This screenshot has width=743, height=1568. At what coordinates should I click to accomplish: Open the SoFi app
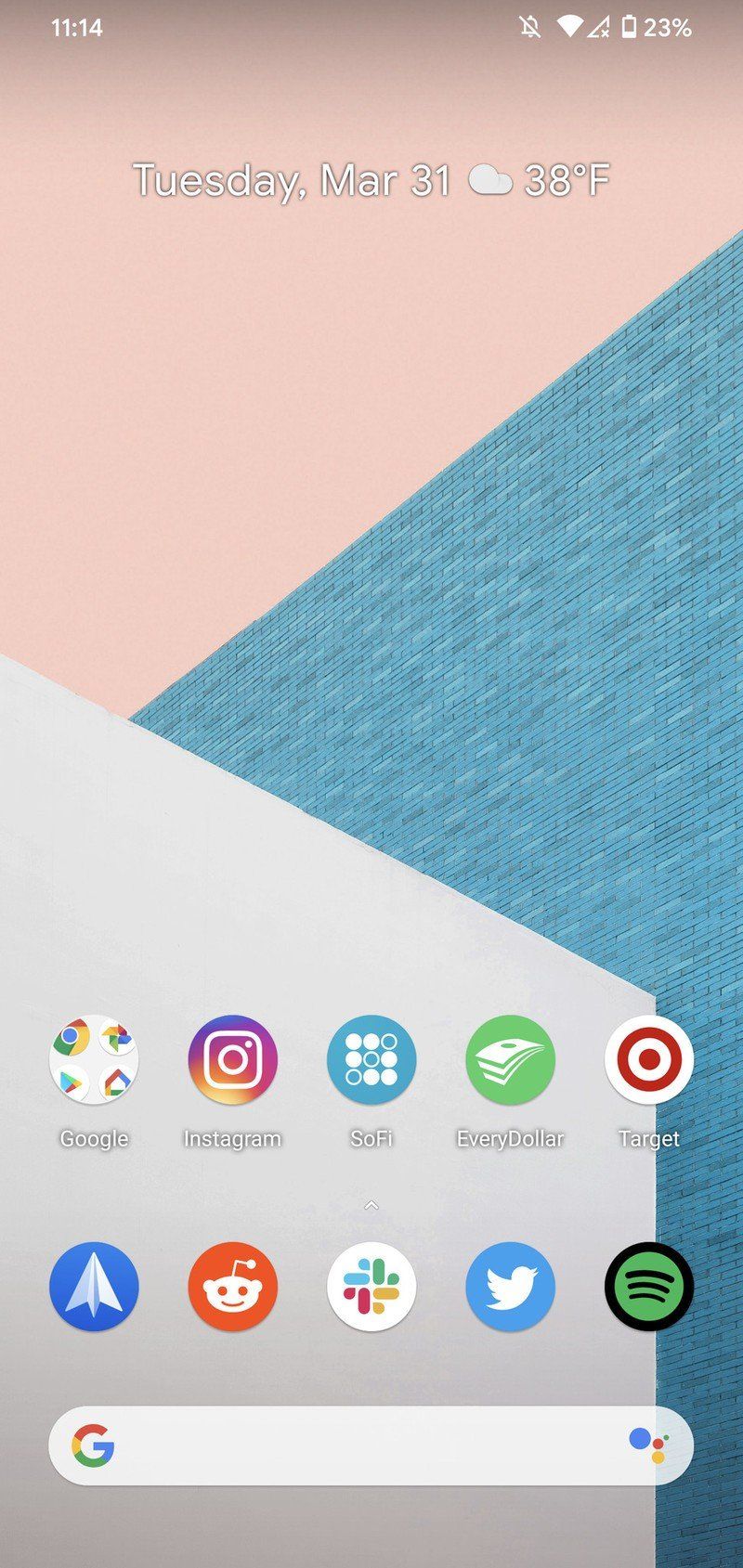coord(371,1060)
